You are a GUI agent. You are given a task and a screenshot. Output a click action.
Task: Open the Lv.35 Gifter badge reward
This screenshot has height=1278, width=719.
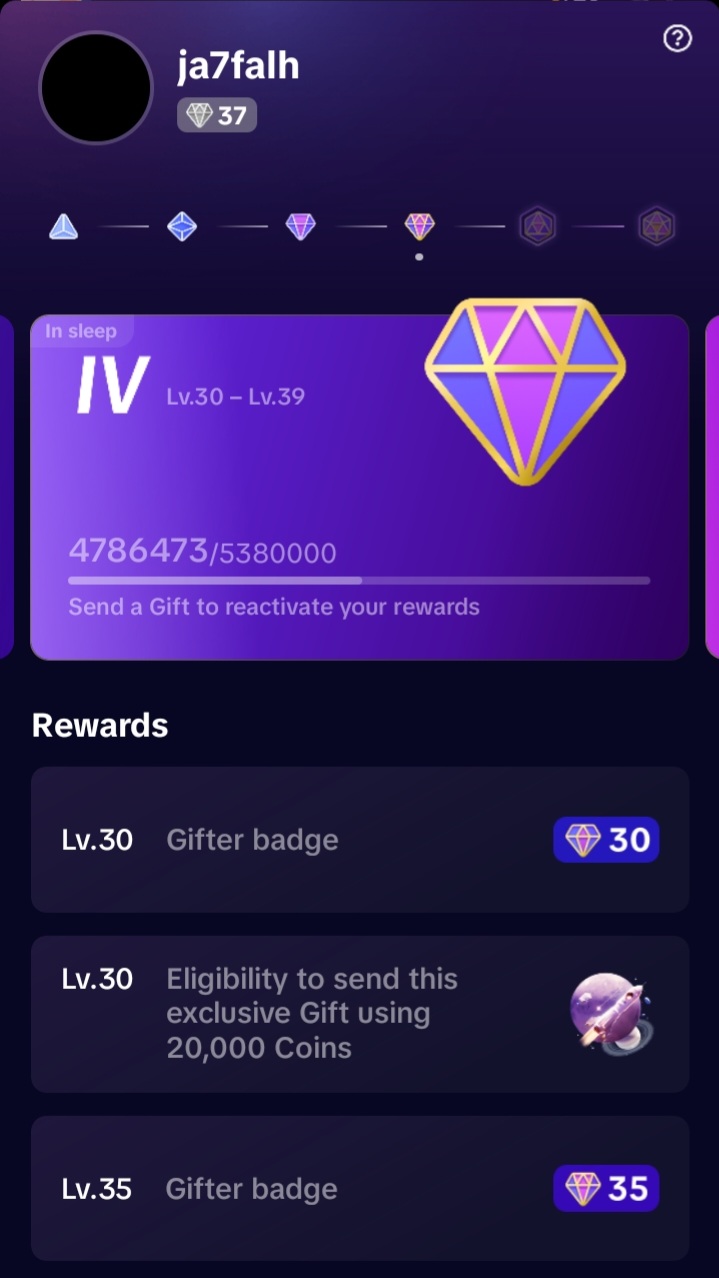click(360, 1189)
